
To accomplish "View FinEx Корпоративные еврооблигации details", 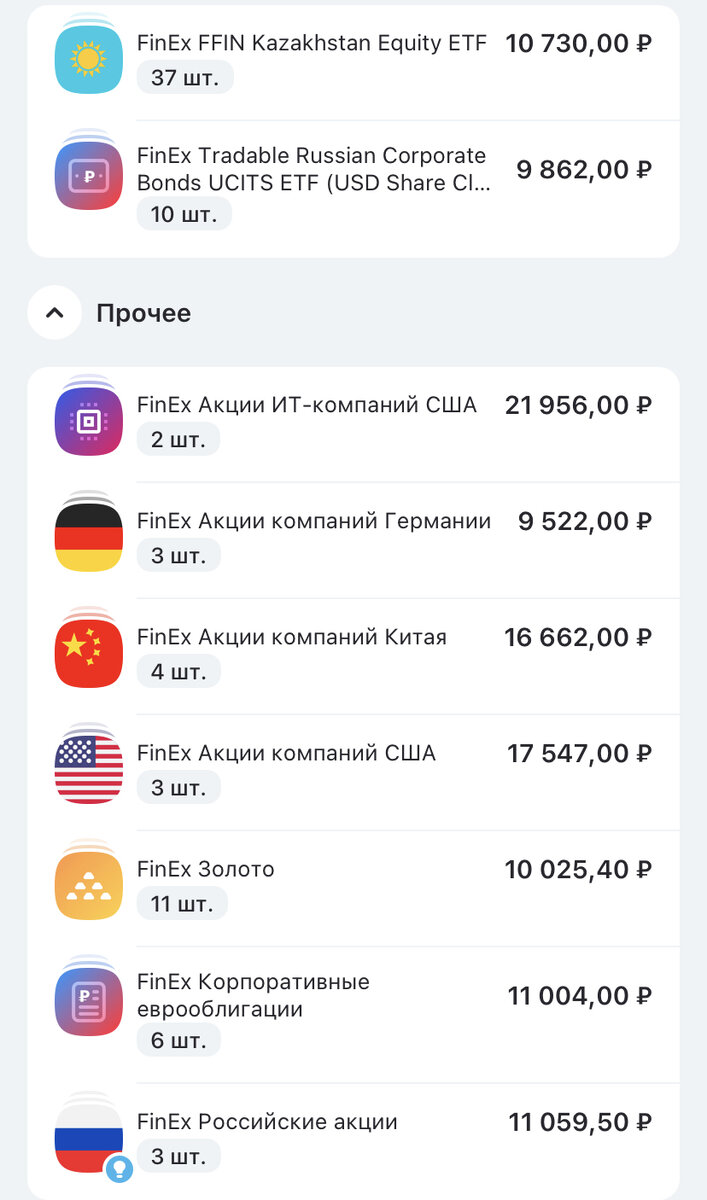I will pyautogui.click(x=253, y=996).
